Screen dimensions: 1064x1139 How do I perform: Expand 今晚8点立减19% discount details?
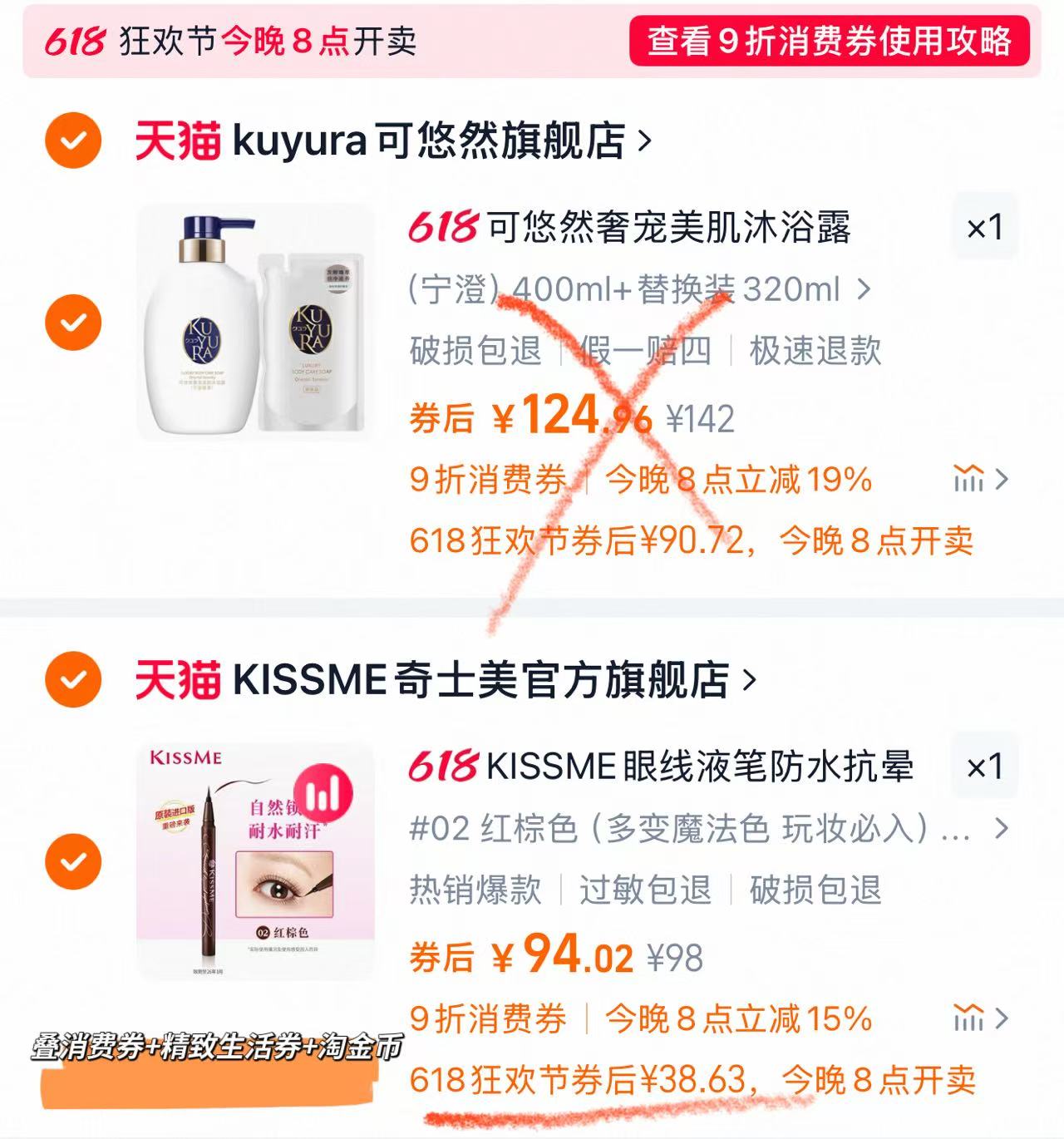tap(981, 480)
